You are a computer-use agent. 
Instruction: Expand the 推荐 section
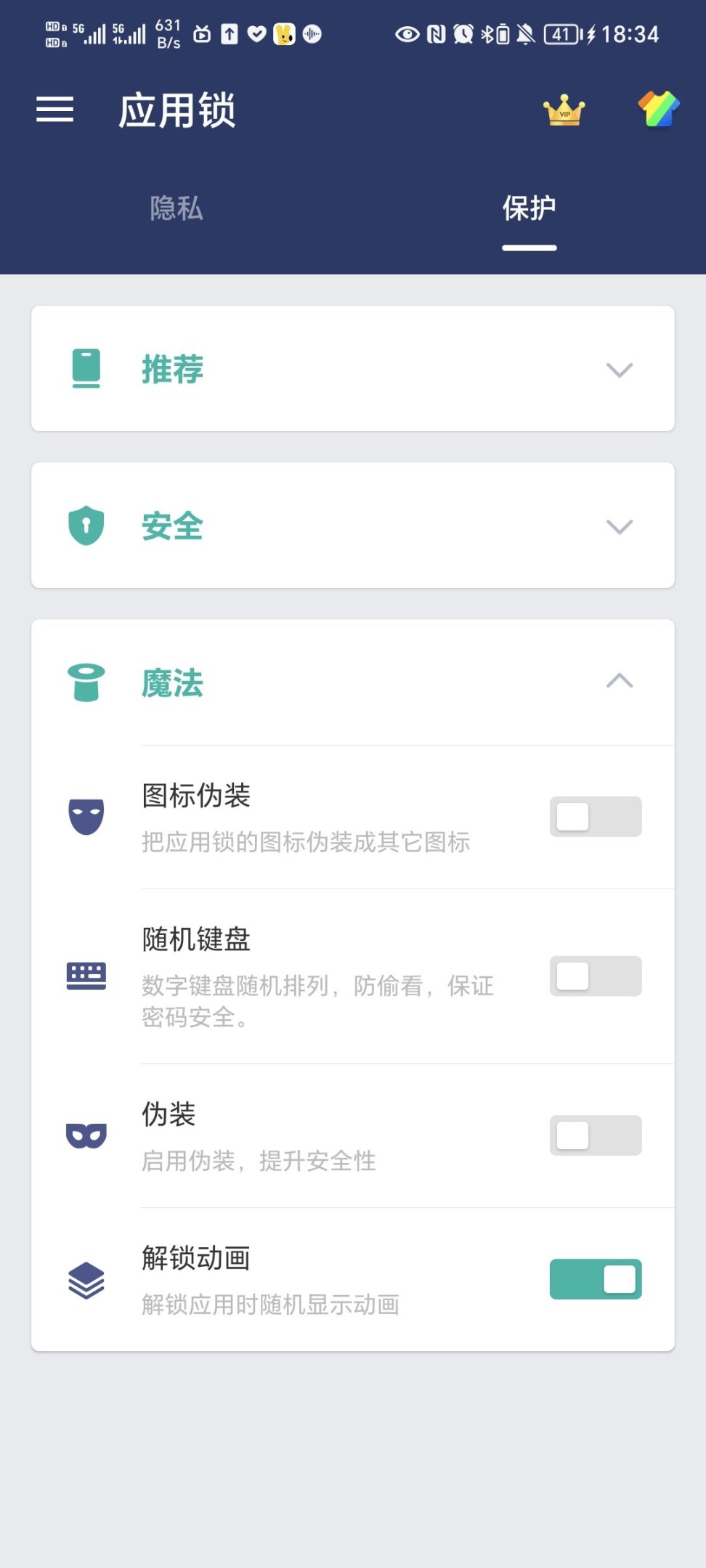[619, 369]
